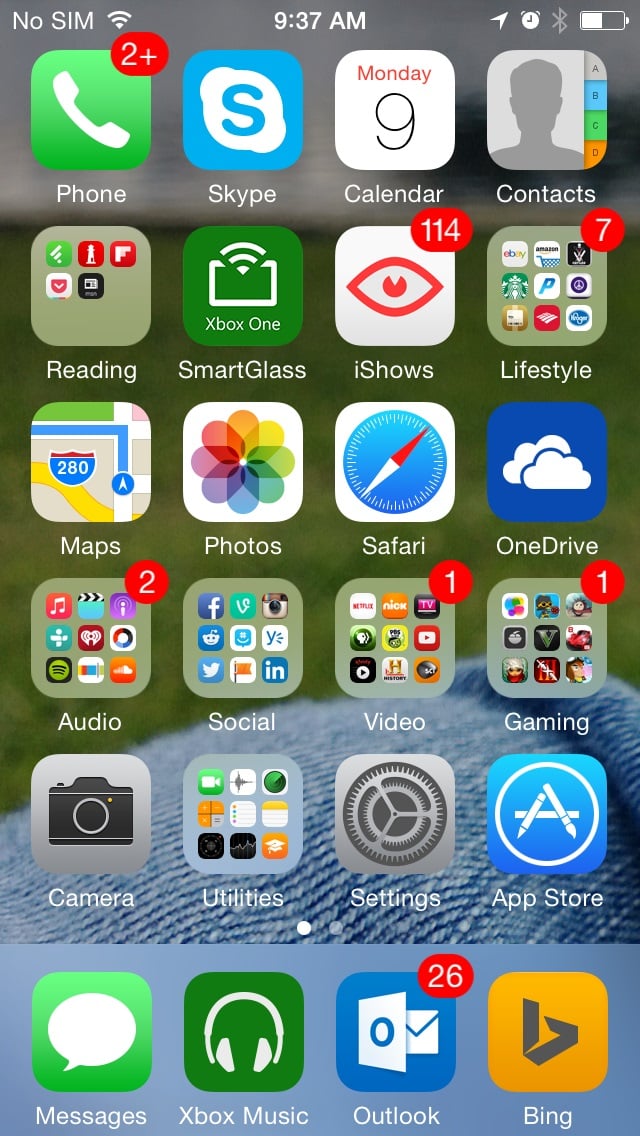
Task: Open the iShows app
Action: 395,285
